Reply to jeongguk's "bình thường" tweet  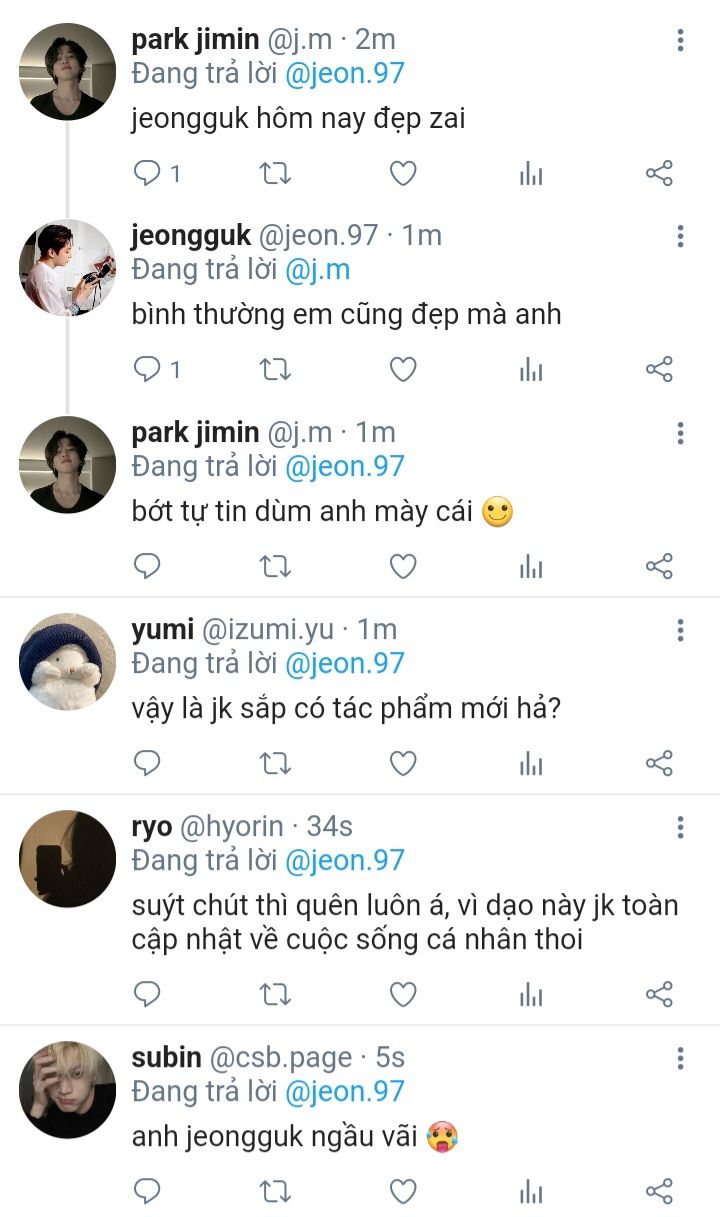tap(147, 370)
